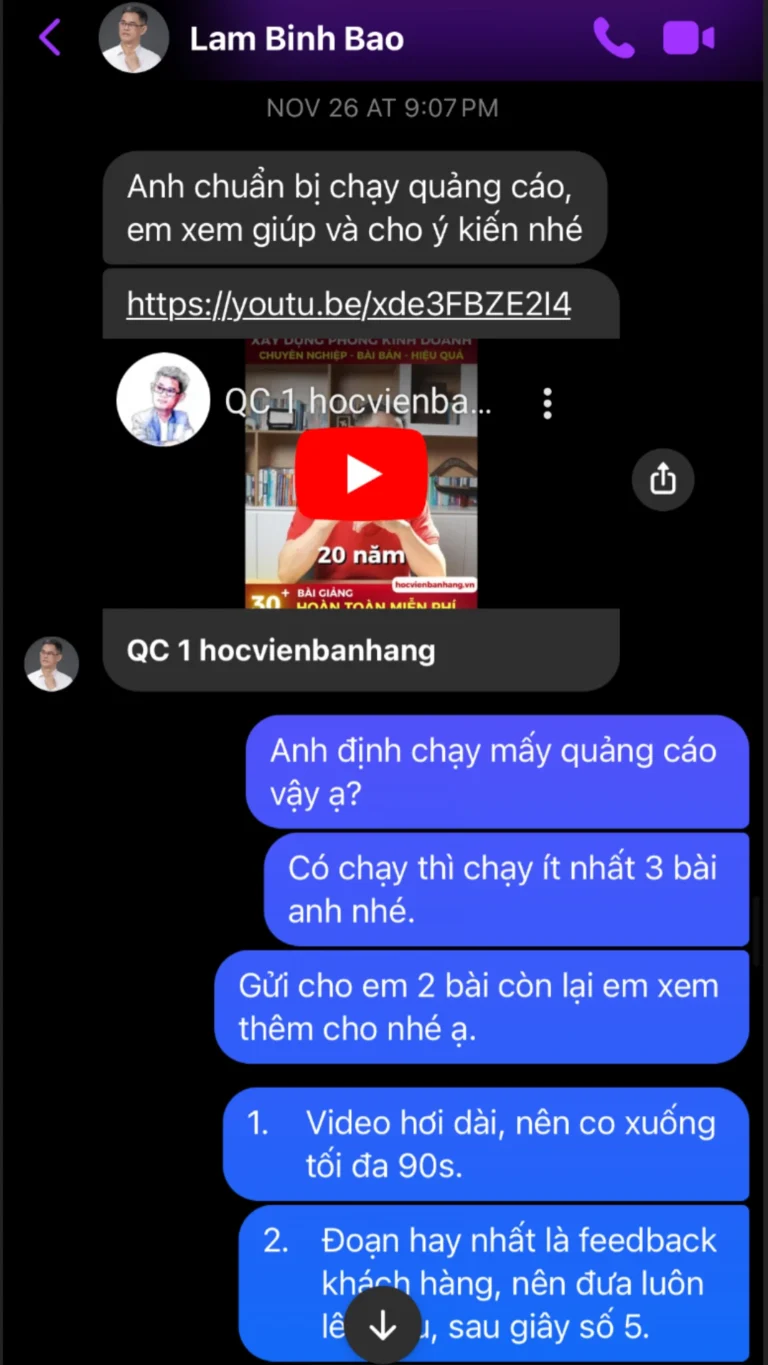Play the QC 1 hocvienbanhang YouTube video
Screen dimensions: 768x1365
pyautogui.click(x=361, y=474)
